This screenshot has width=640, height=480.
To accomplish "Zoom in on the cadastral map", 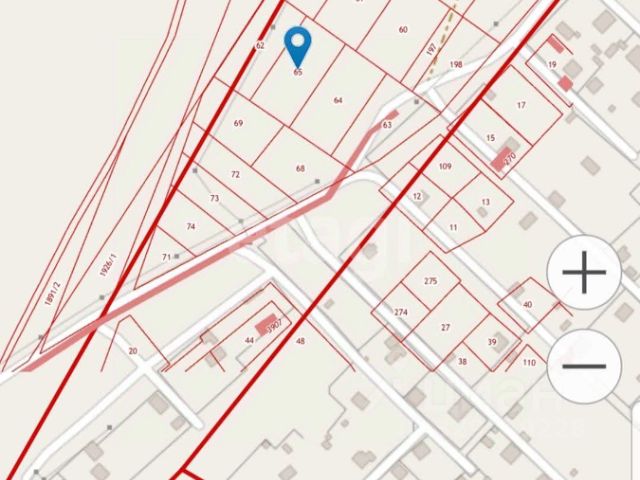I will tap(585, 272).
